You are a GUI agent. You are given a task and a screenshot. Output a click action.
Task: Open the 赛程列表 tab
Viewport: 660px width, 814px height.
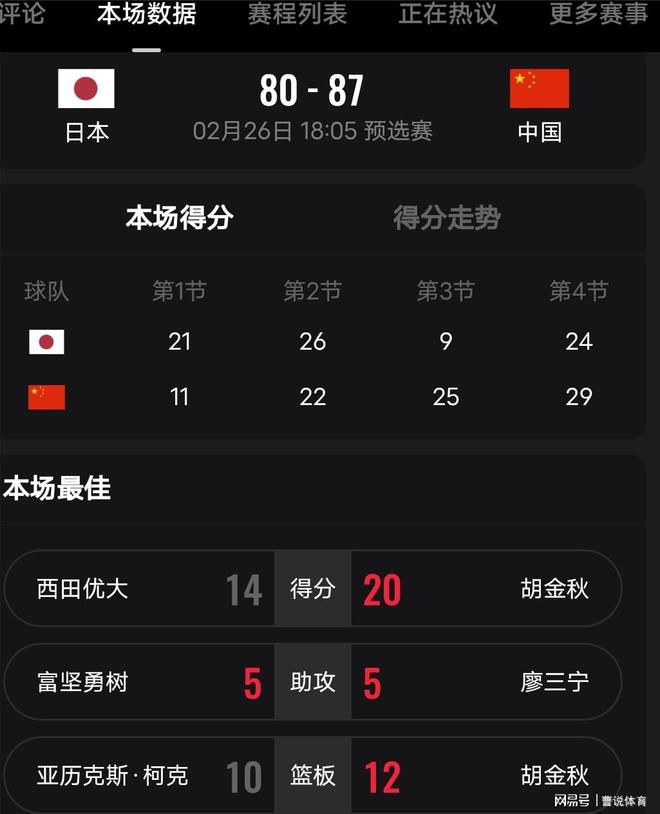point(297,15)
